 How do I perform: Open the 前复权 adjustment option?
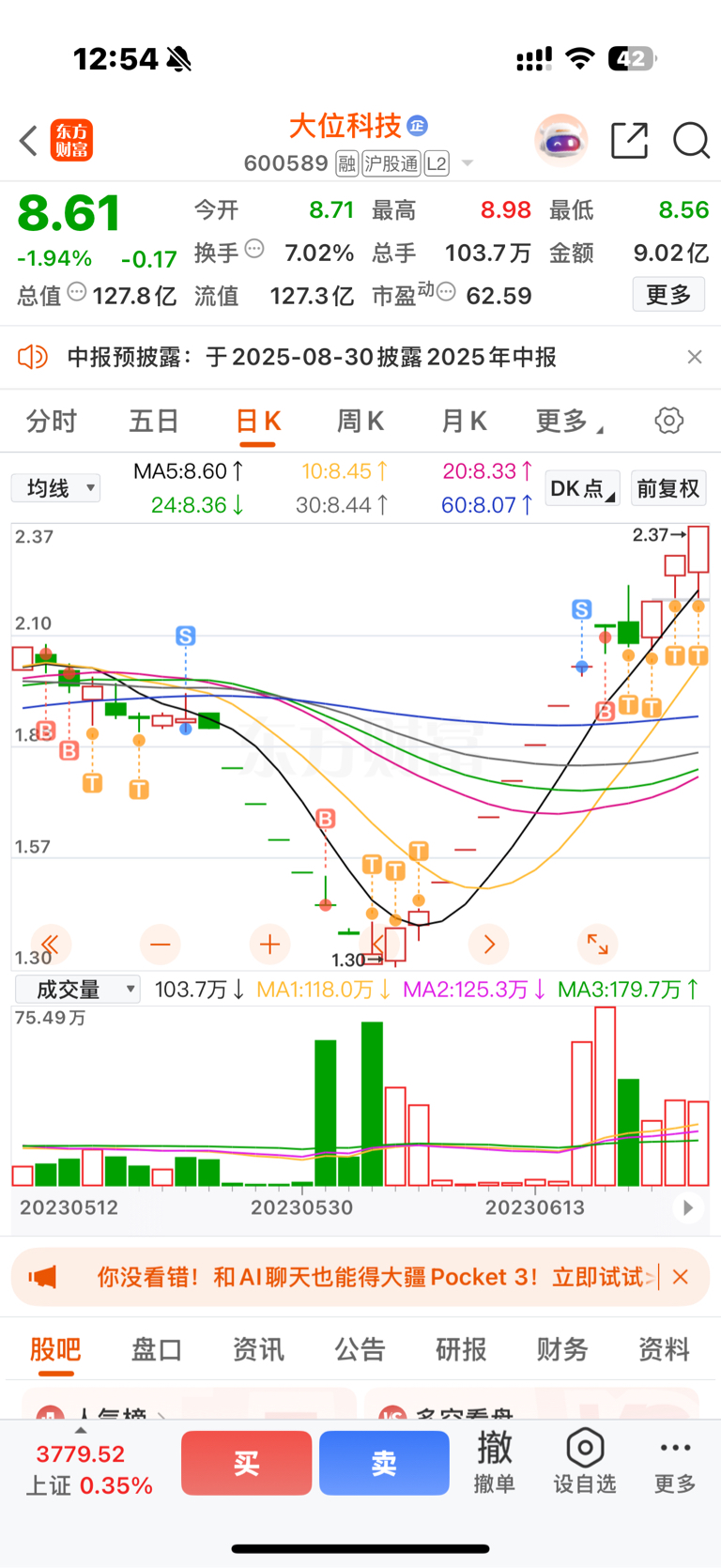click(x=667, y=488)
